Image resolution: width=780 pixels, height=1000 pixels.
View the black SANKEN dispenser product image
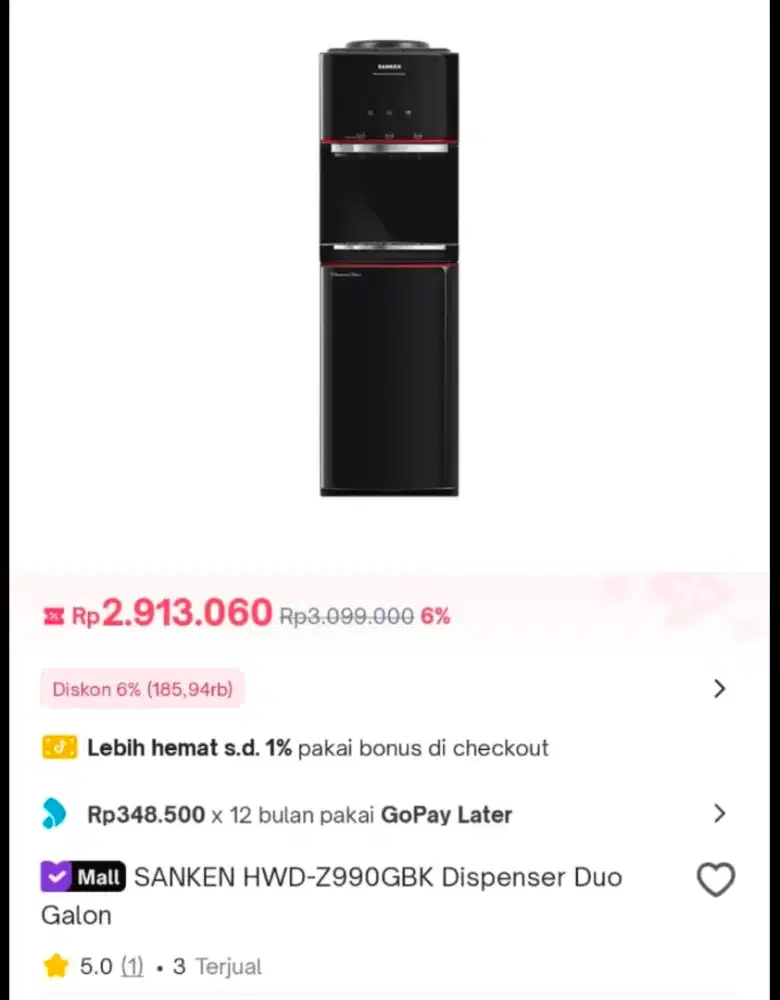(x=389, y=270)
